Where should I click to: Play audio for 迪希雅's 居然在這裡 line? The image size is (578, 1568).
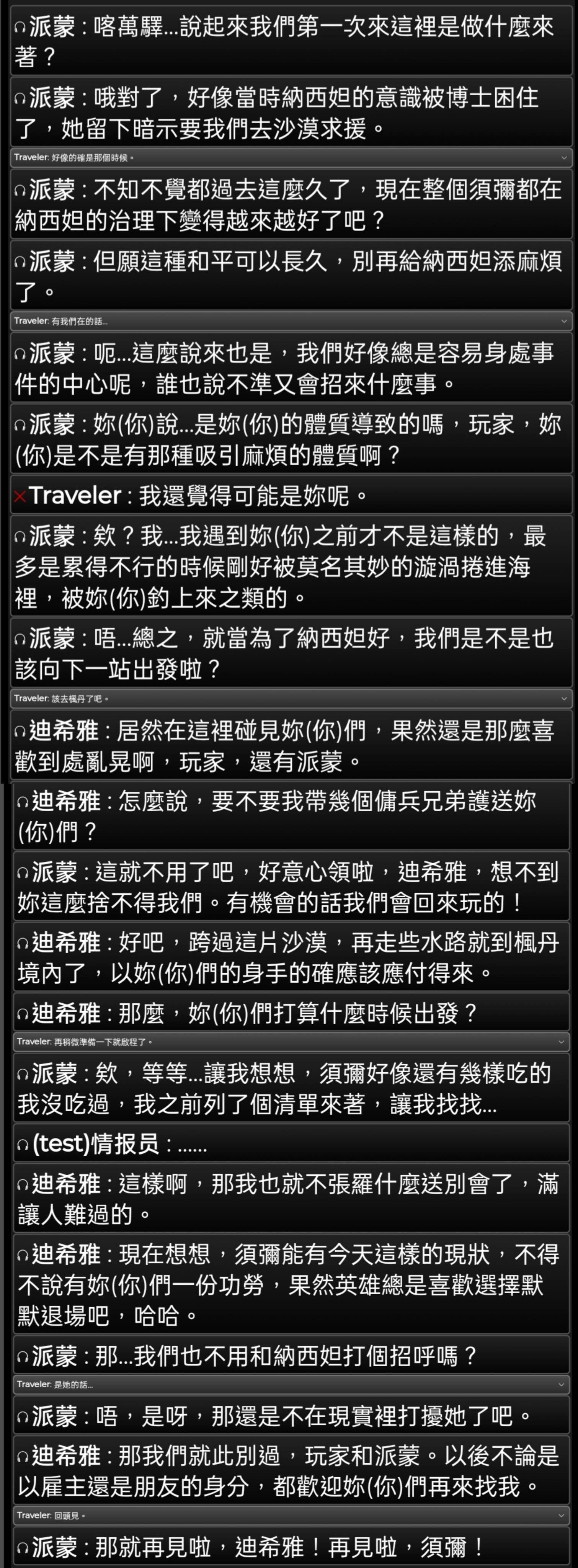point(21,731)
